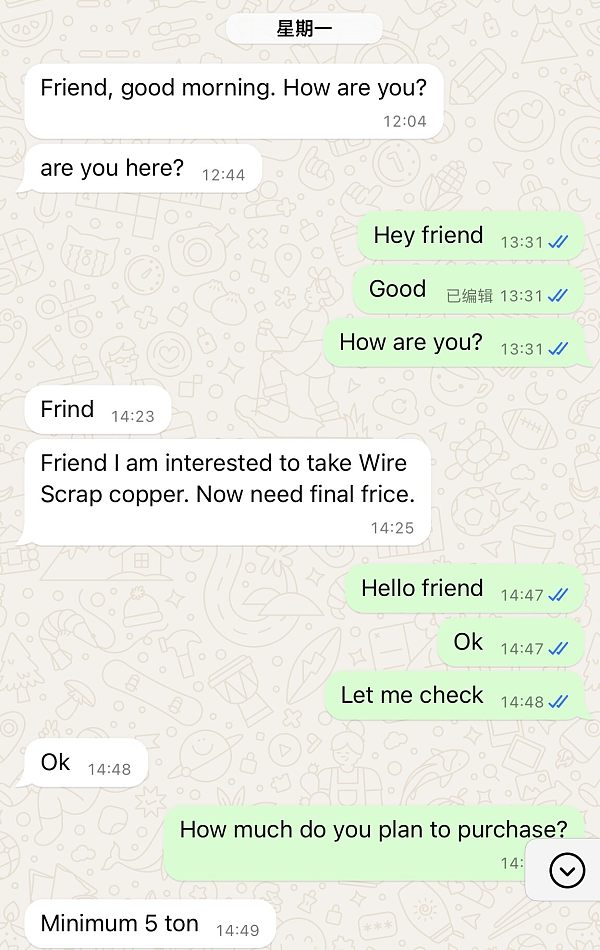Jump to the latest message with down arrow
Screen dimensions: 600x950
tap(567, 871)
